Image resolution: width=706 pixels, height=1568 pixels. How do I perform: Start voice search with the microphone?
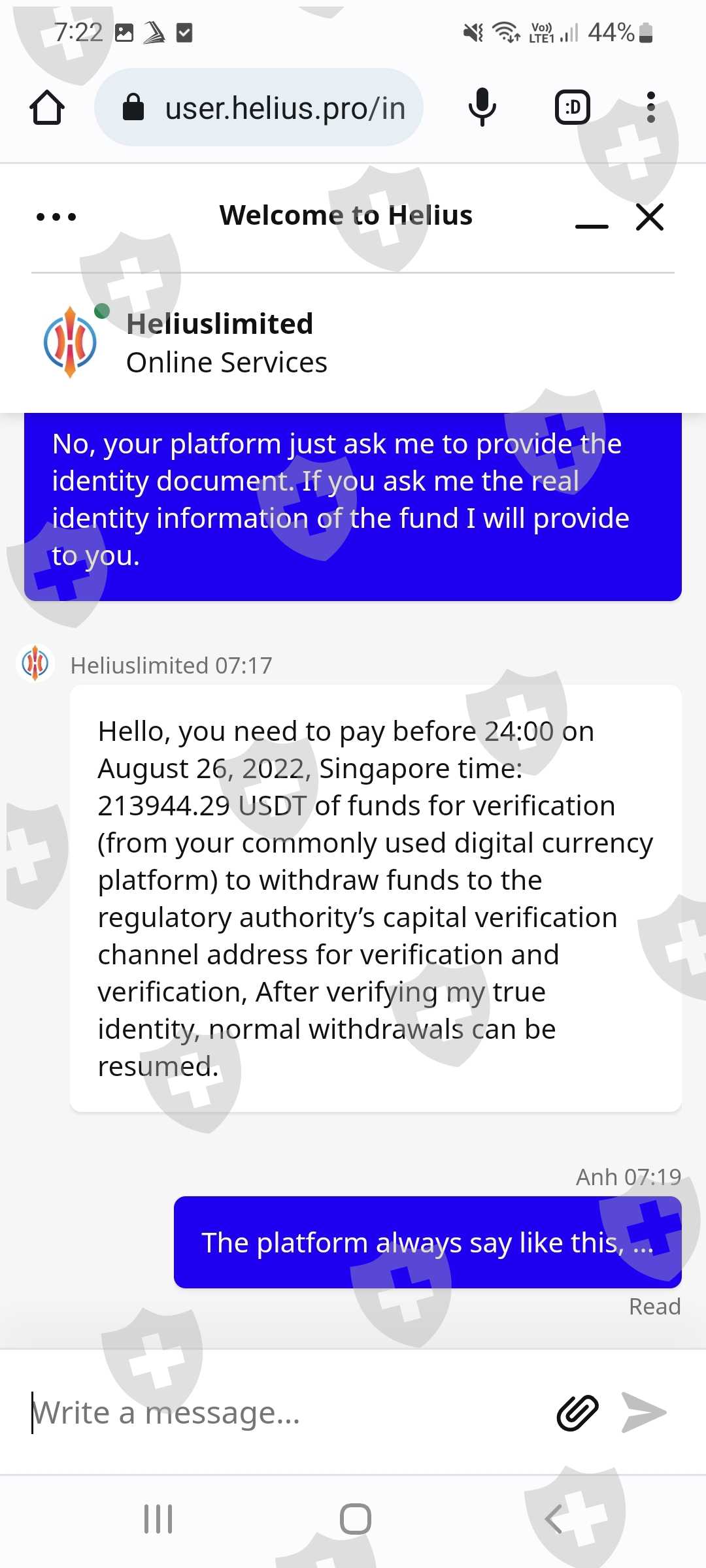(482, 108)
